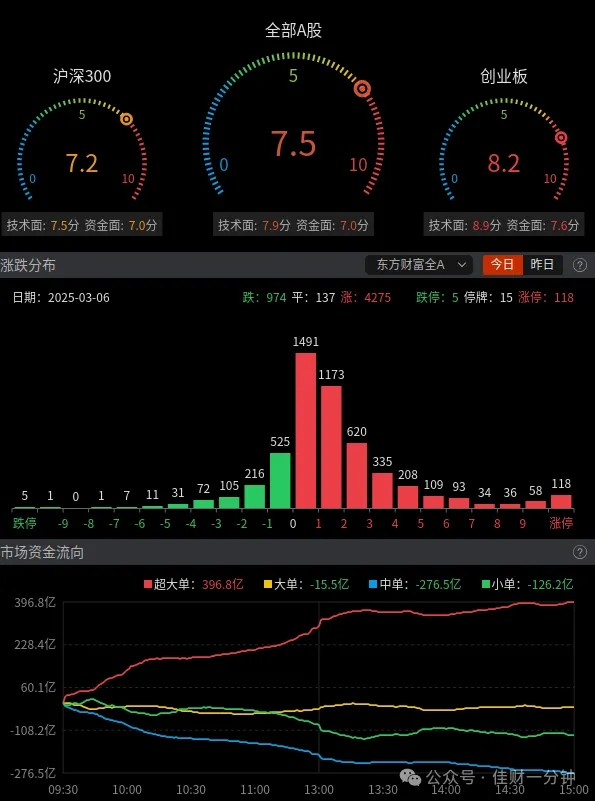Select the 今日 tab
The image size is (595, 801).
pyautogui.click(x=503, y=265)
